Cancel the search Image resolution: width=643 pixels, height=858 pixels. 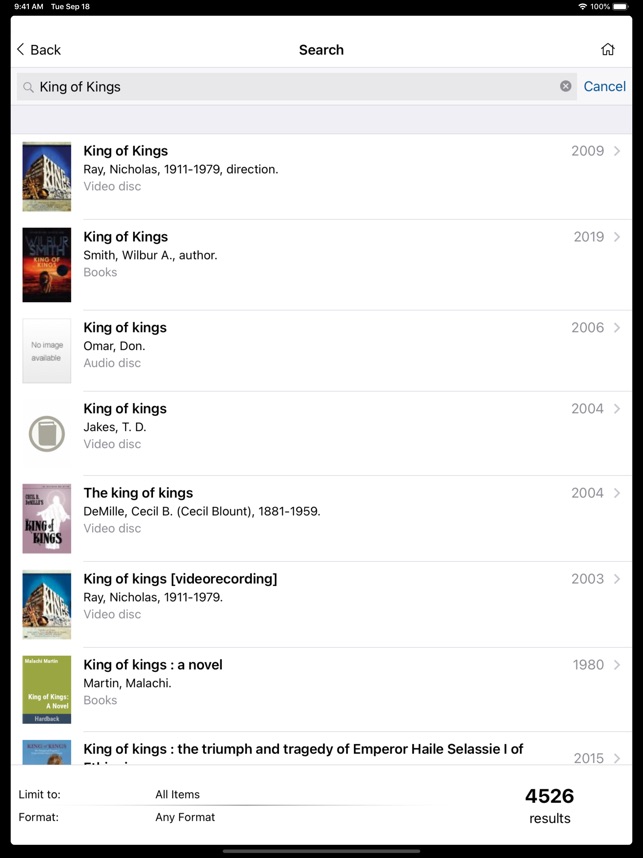tap(604, 87)
